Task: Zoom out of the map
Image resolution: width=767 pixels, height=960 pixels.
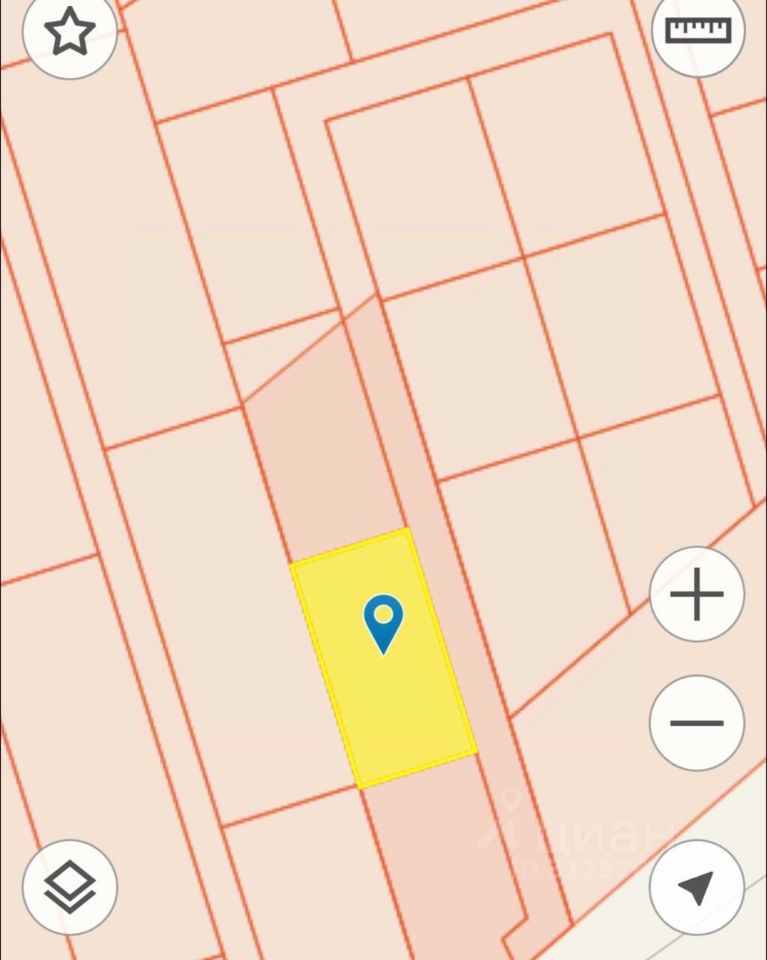Action: coord(697,722)
